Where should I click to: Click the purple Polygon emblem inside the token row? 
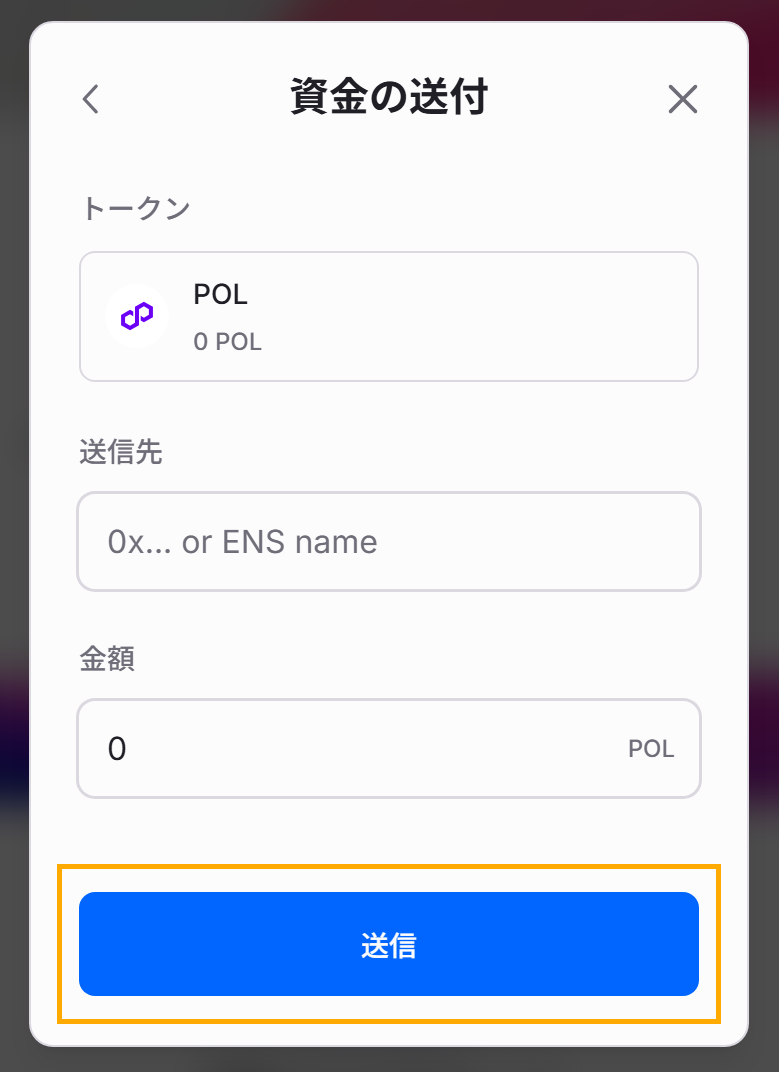click(x=136, y=316)
